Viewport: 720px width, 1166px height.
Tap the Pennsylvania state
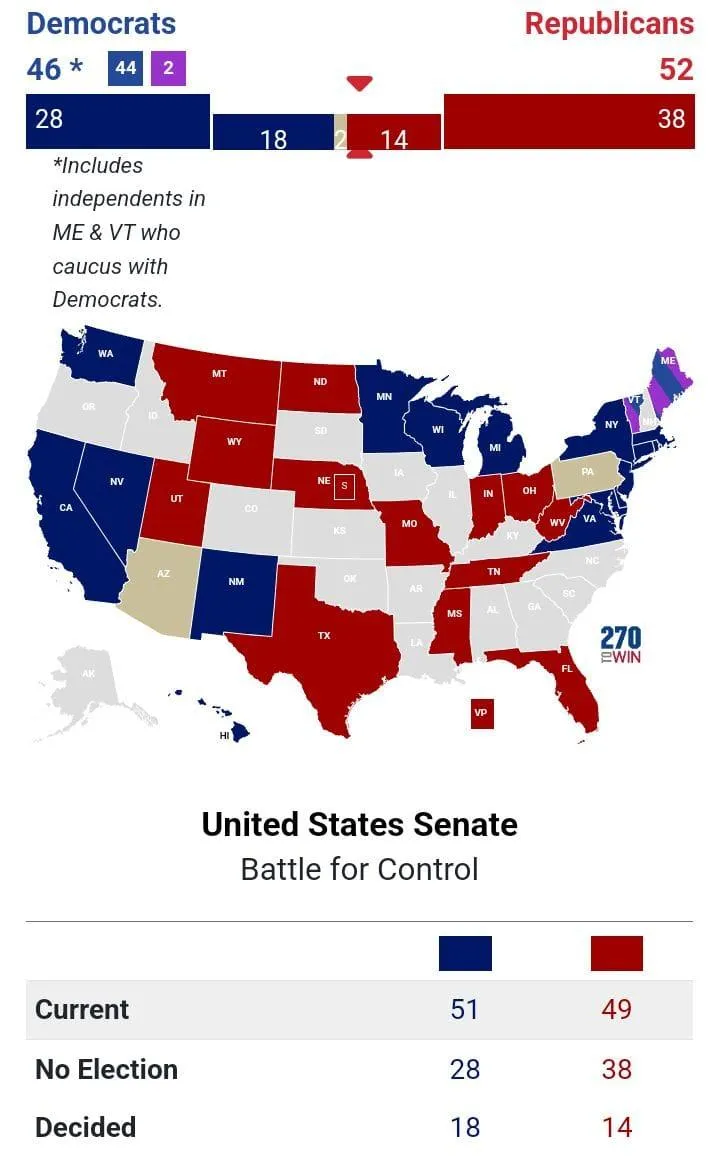[x=588, y=474]
